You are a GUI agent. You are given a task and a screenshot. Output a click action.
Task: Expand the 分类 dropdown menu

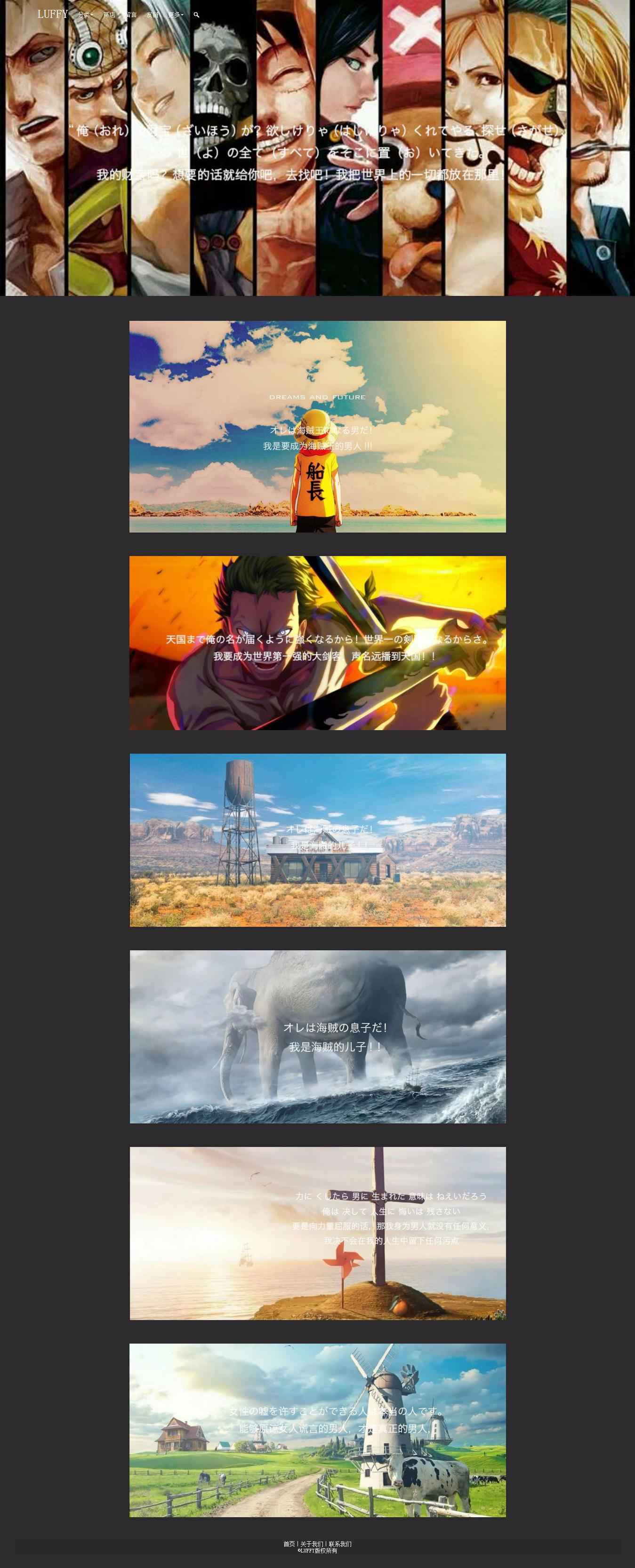pyautogui.click(x=85, y=15)
